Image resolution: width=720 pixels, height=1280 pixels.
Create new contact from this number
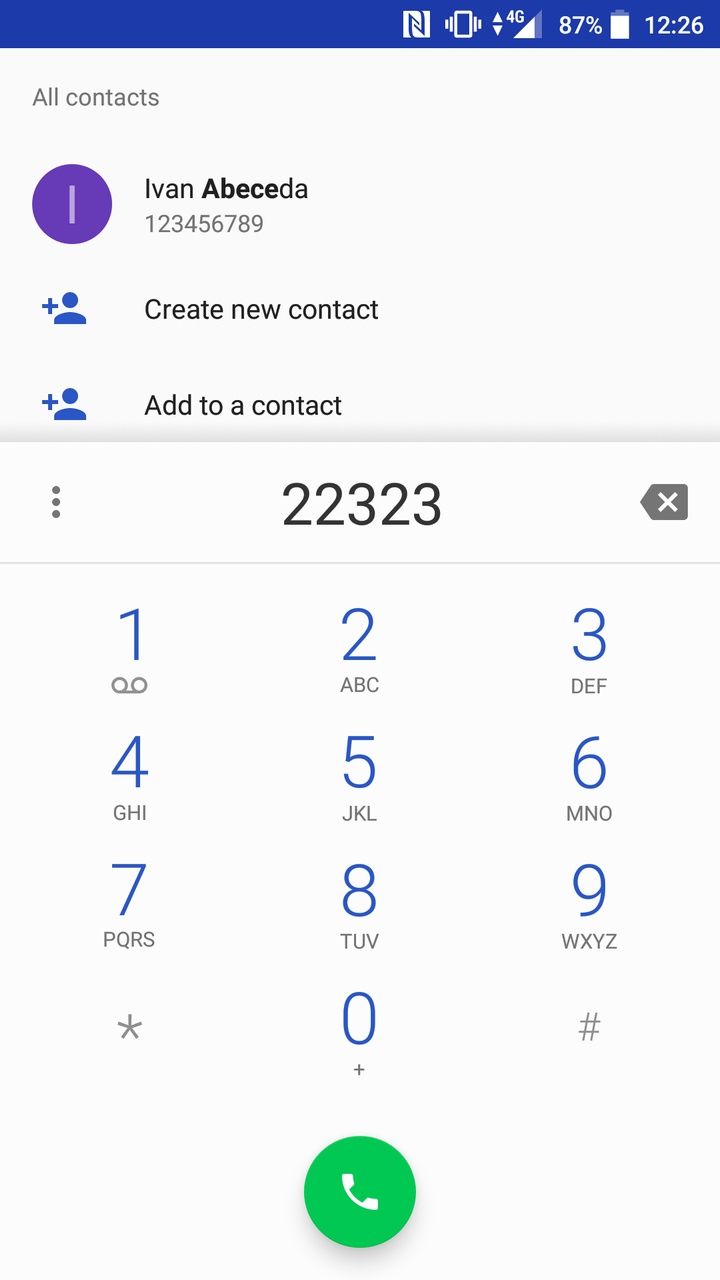click(260, 310)
